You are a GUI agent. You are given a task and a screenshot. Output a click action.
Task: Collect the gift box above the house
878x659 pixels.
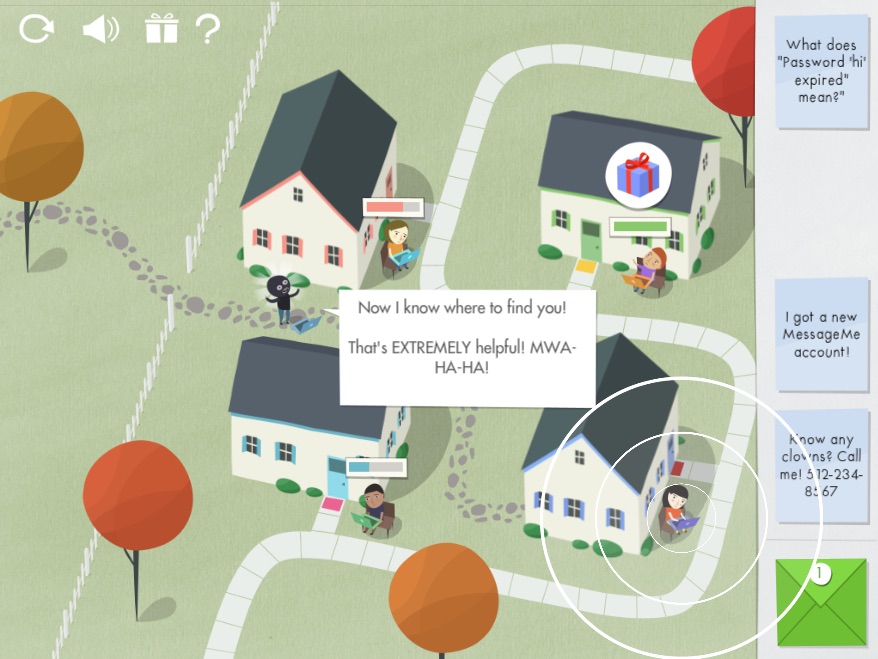tap(638, 175)
